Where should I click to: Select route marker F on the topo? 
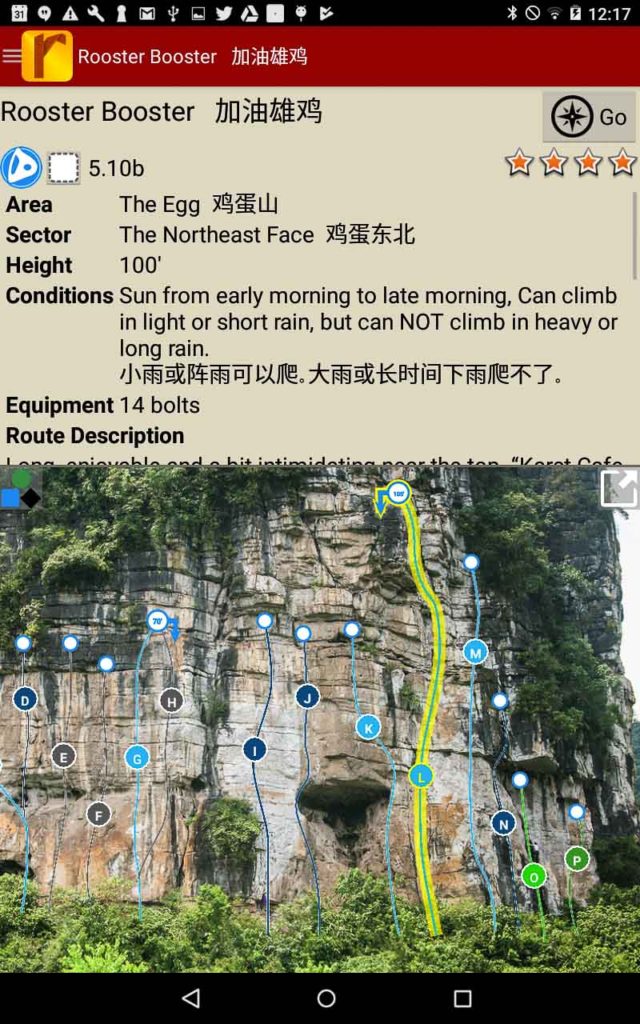point(98,813)
